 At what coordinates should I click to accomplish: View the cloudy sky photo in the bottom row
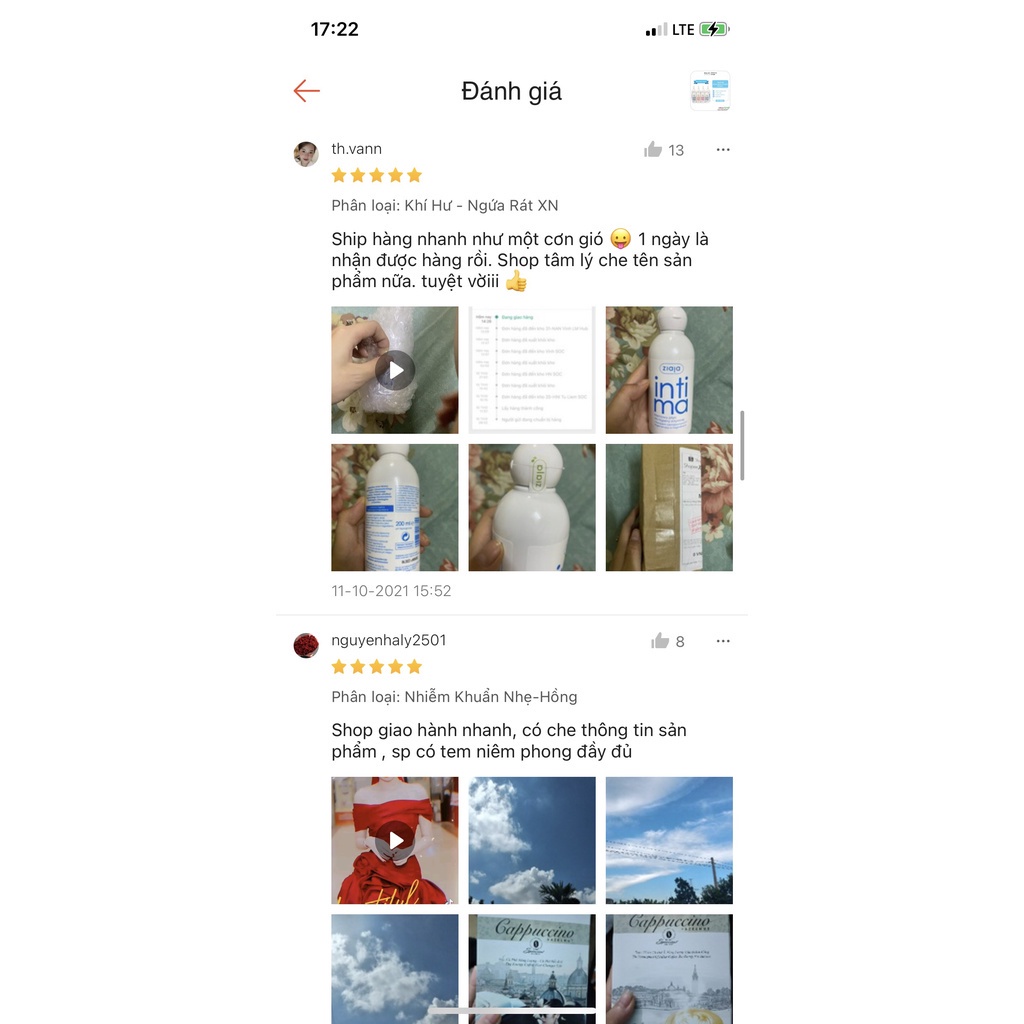(x=395, y=968)
